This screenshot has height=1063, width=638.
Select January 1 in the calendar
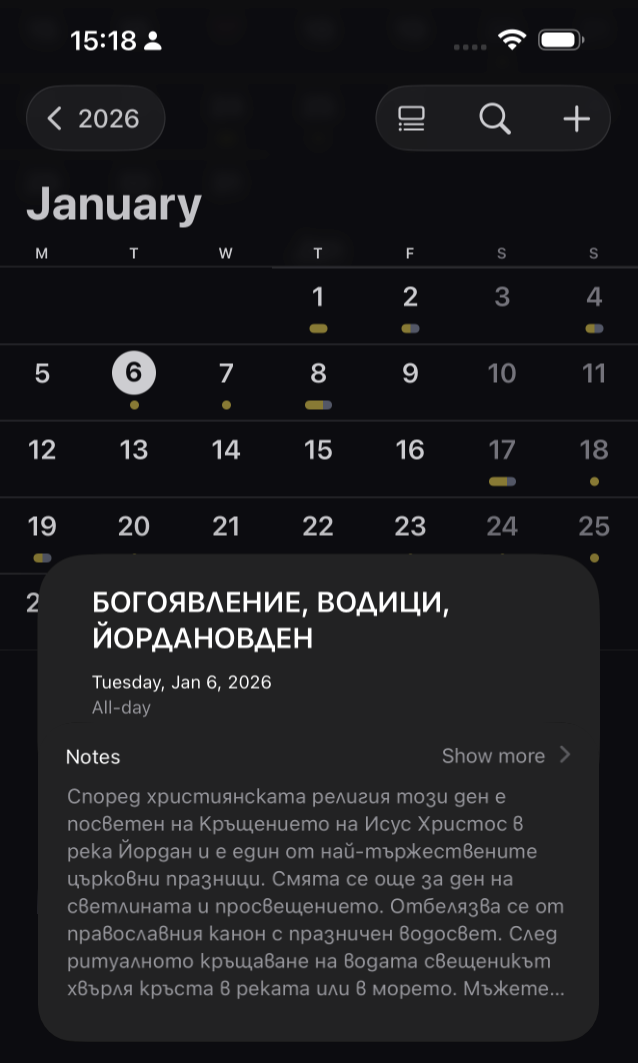point(318,297)
